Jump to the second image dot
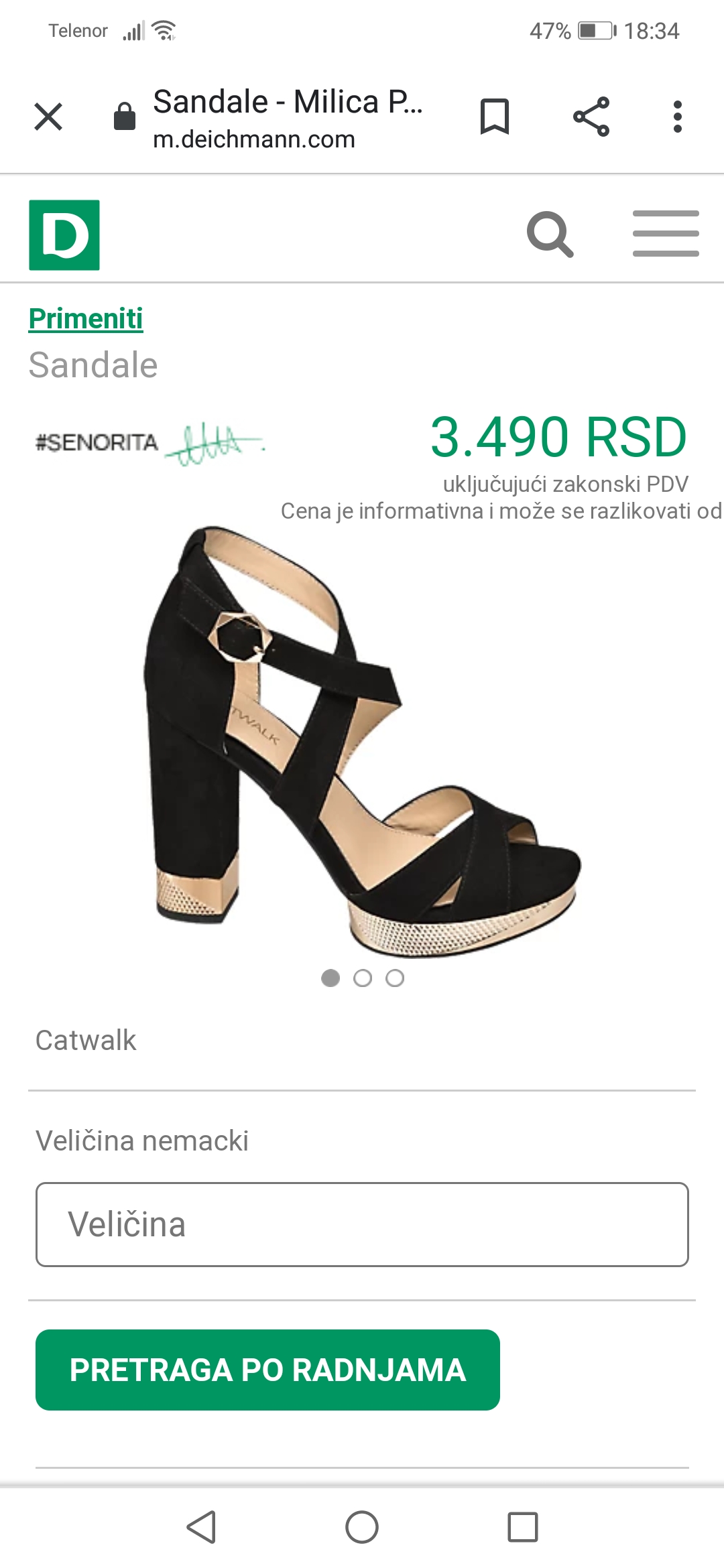The width and height of the screenshot is (724, 1568). coord(363,978)
